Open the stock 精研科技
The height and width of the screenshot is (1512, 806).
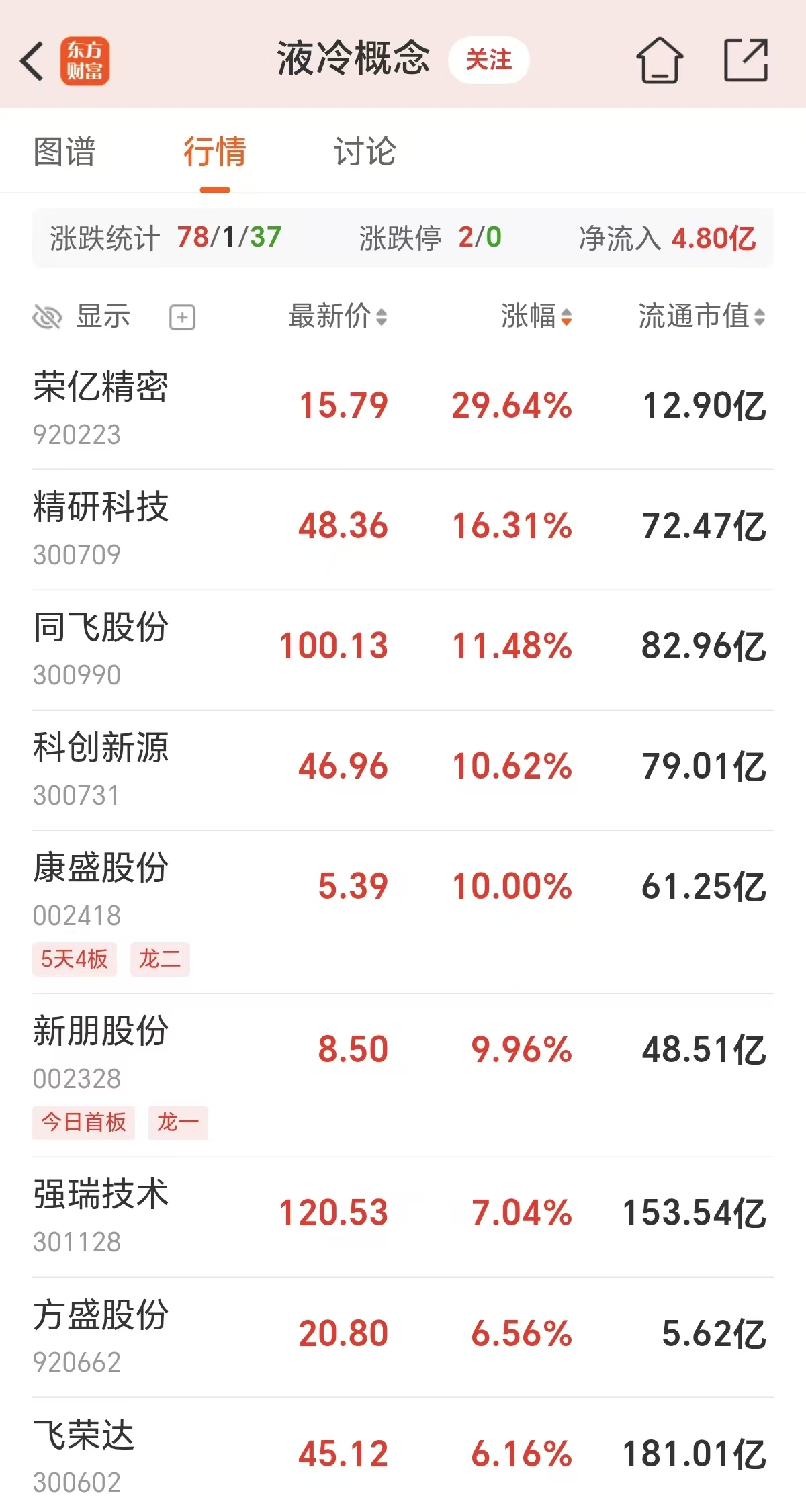coord(403,529)
